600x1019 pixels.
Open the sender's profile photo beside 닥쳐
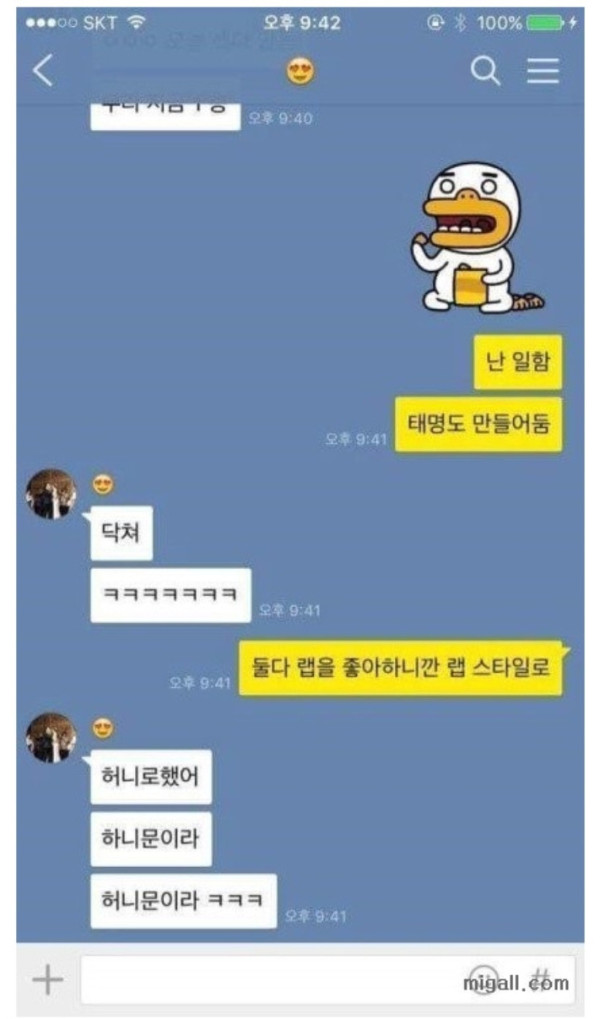pos(51,494)
